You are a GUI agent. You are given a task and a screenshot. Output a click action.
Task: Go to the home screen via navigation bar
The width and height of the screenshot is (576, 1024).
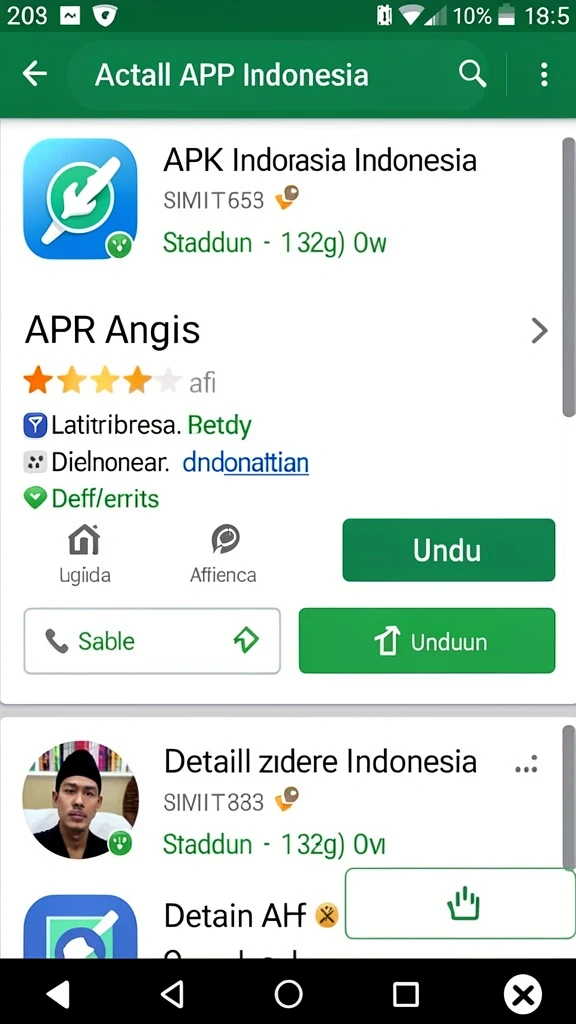point(288,995)
